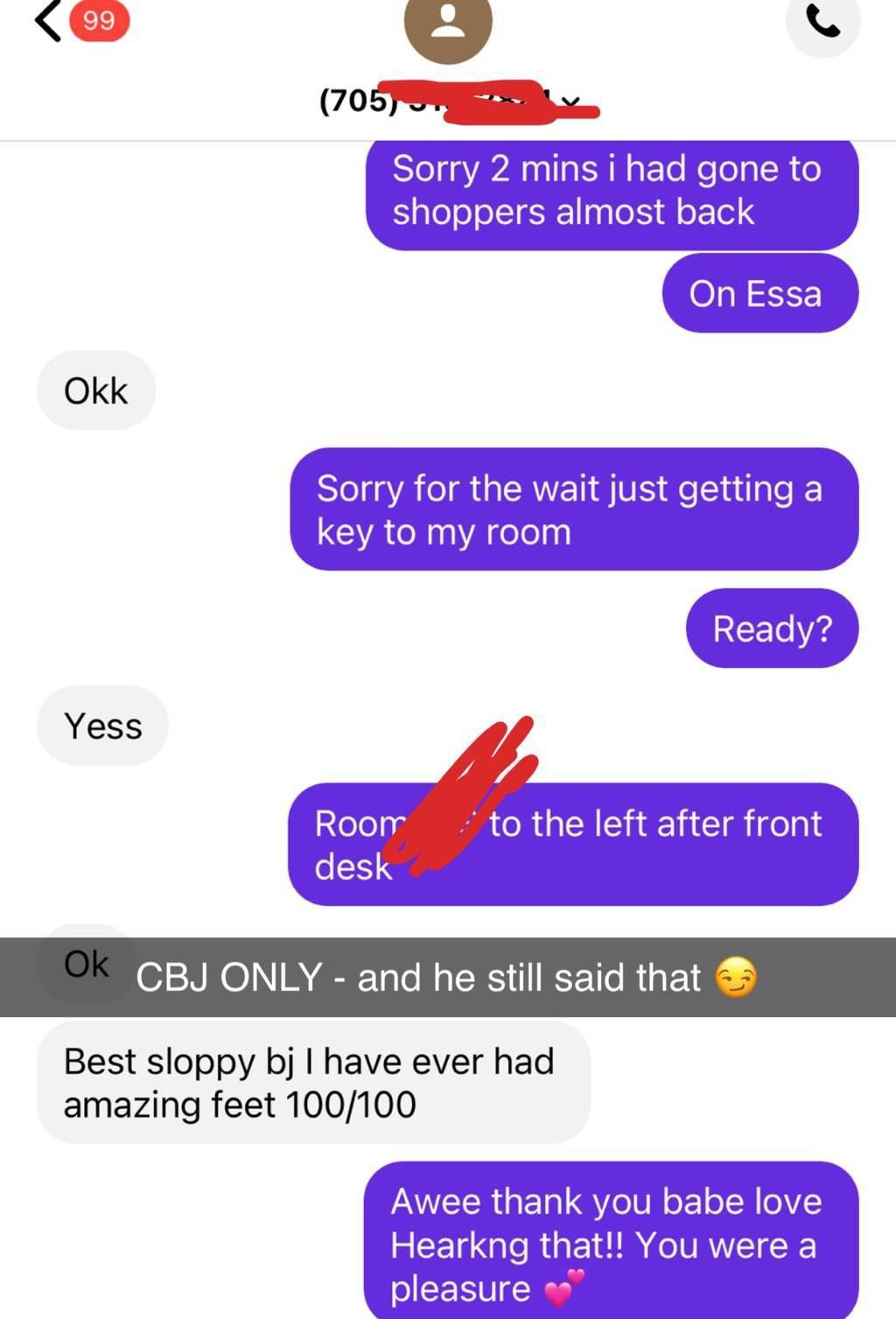This screenshot has width=896, height=1319.
Task: Call the 705 contact
Action: pyautogui.click(x=822, y=22)
